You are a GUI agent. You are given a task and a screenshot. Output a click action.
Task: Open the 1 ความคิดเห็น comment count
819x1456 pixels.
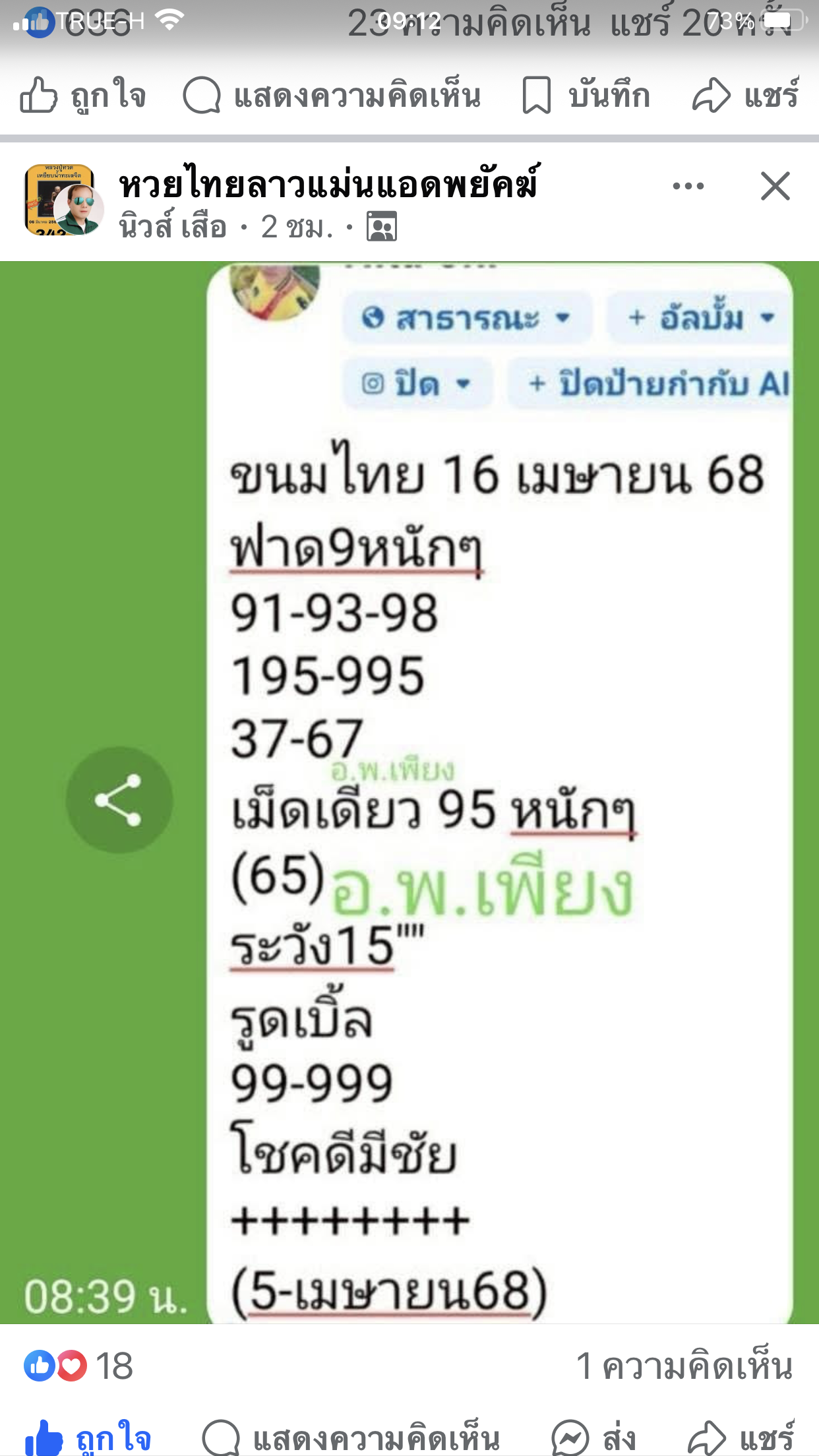[x=684, y=1366]
